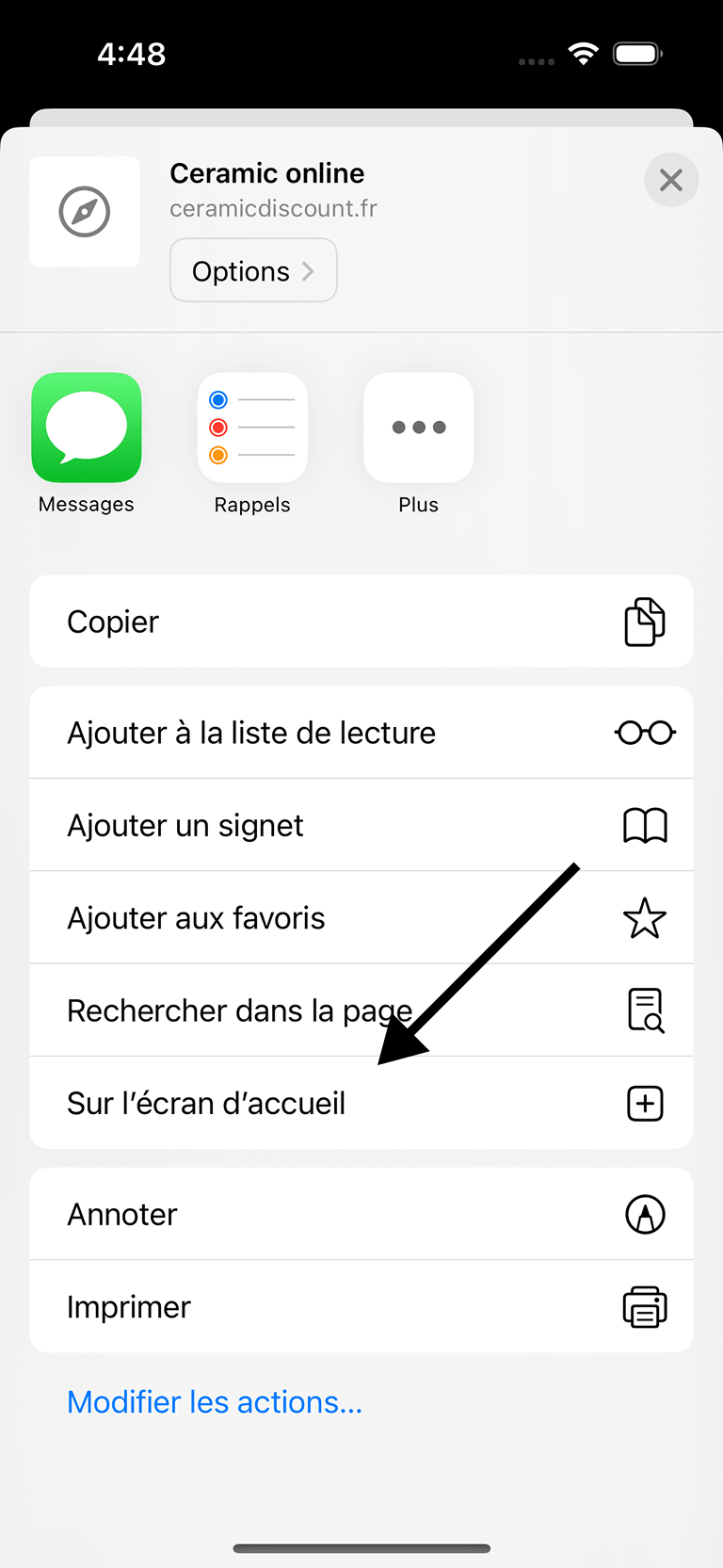The height and width of the screenshot is (1568, 723).
Task: Share via Messages app
Action: click(x=87, y=428)
